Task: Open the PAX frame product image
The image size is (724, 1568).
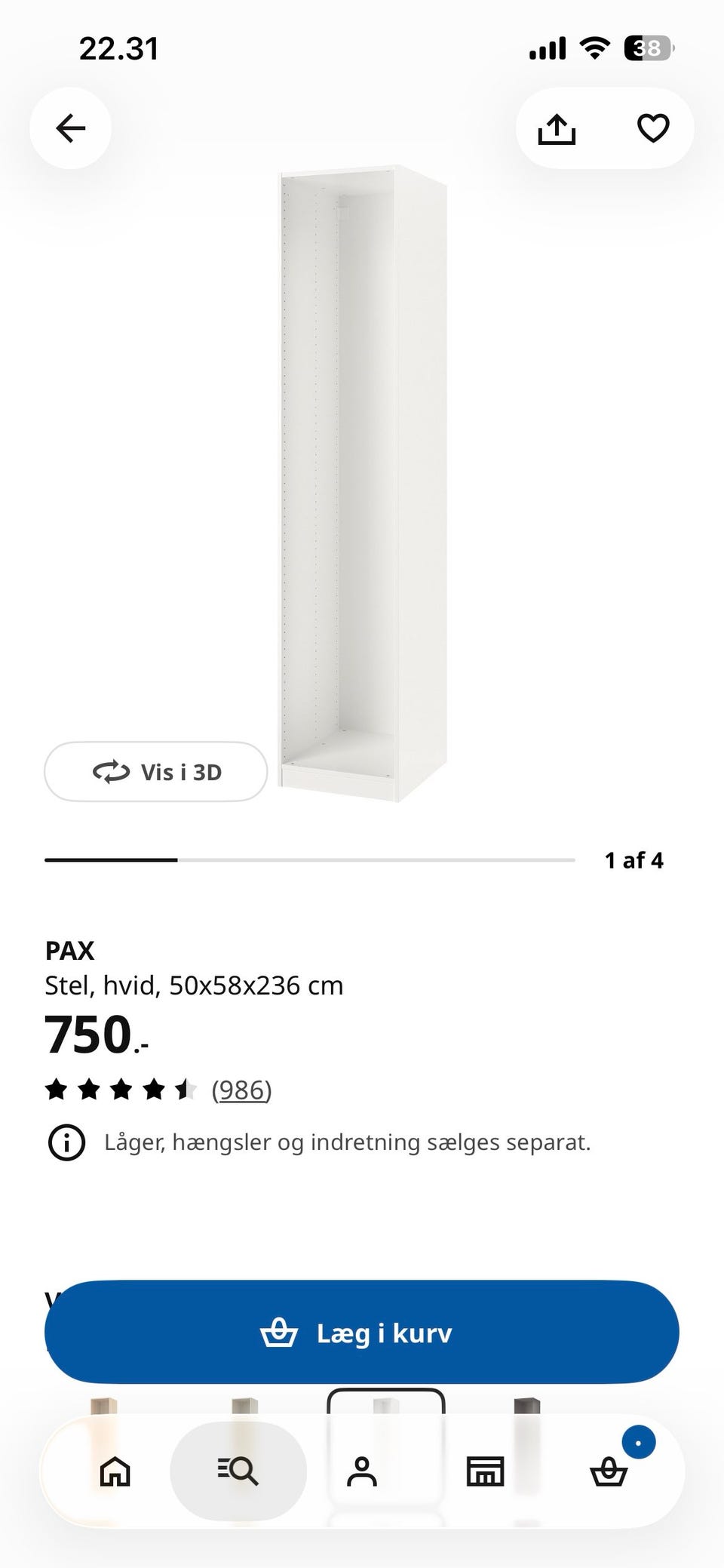Action: [364, 483]
